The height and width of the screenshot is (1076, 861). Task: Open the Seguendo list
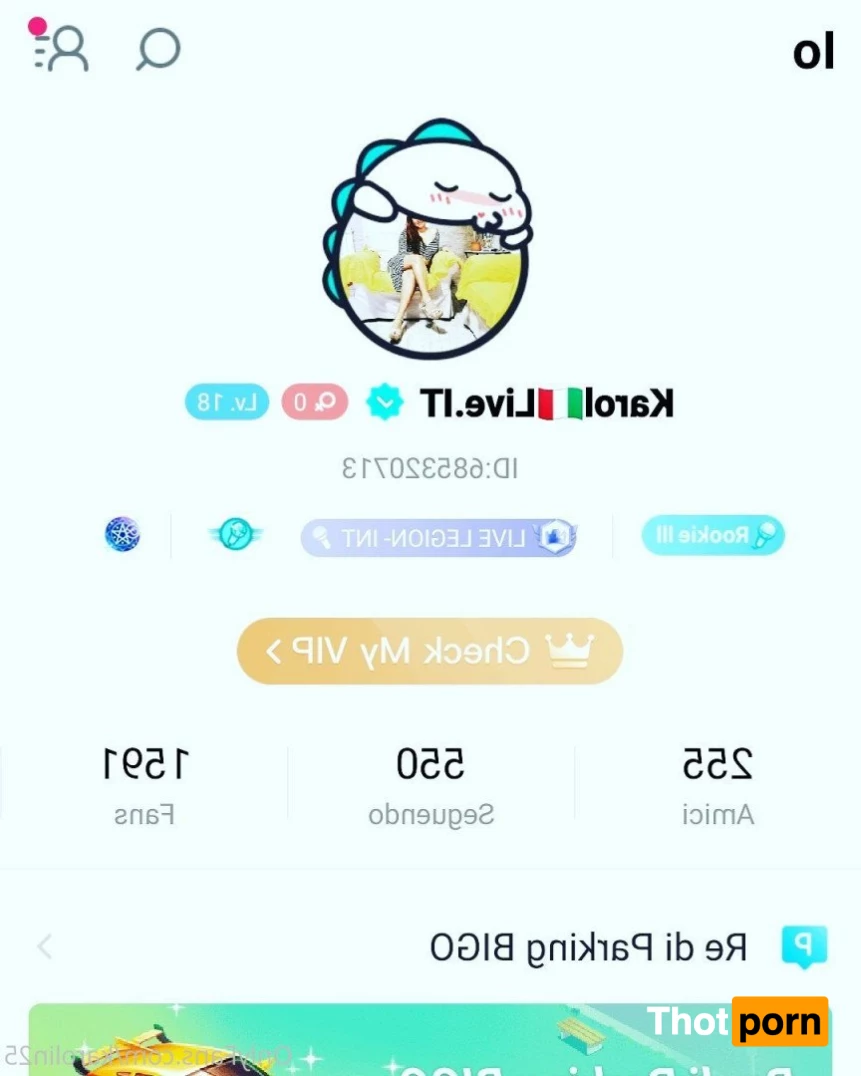pyautogui.click(x=431, y=785)
